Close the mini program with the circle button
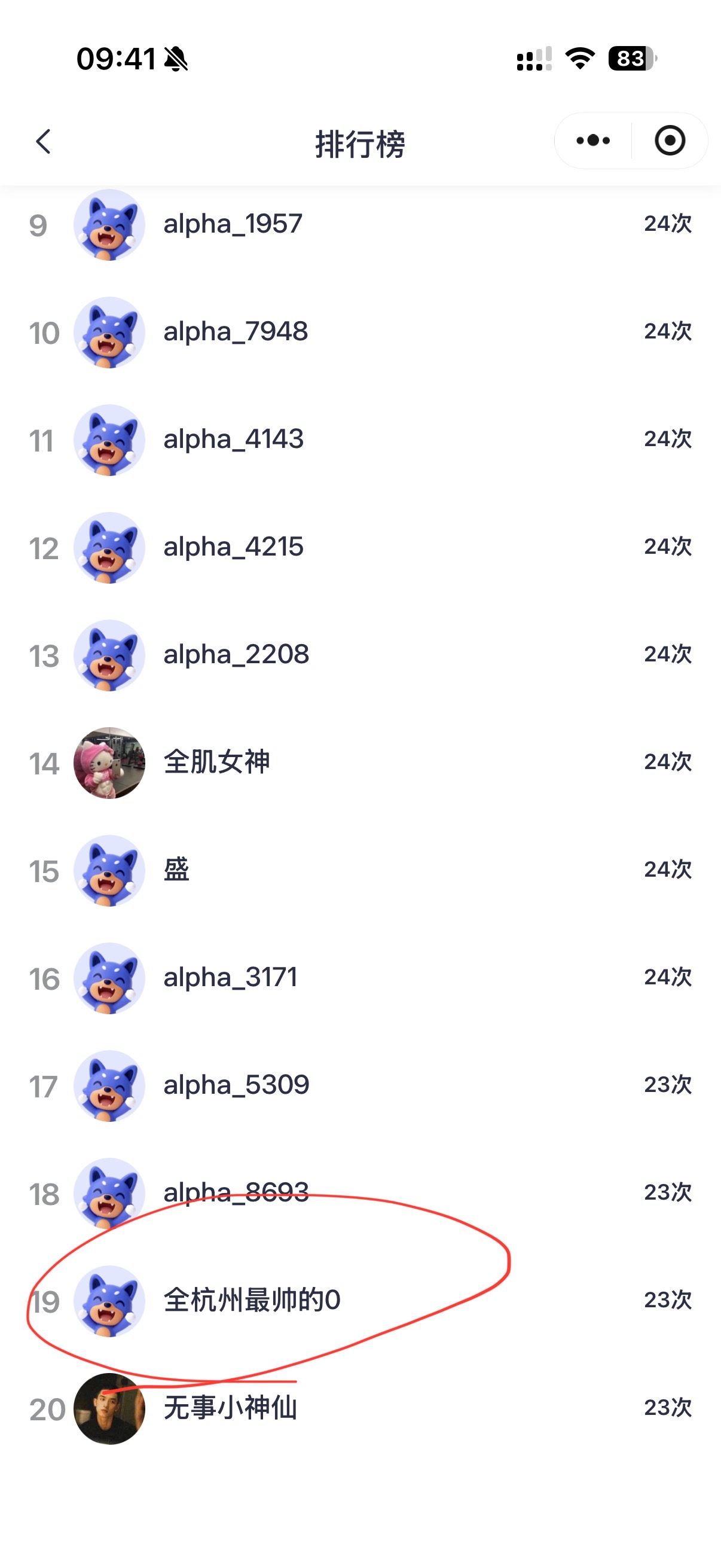 point(670,141)
